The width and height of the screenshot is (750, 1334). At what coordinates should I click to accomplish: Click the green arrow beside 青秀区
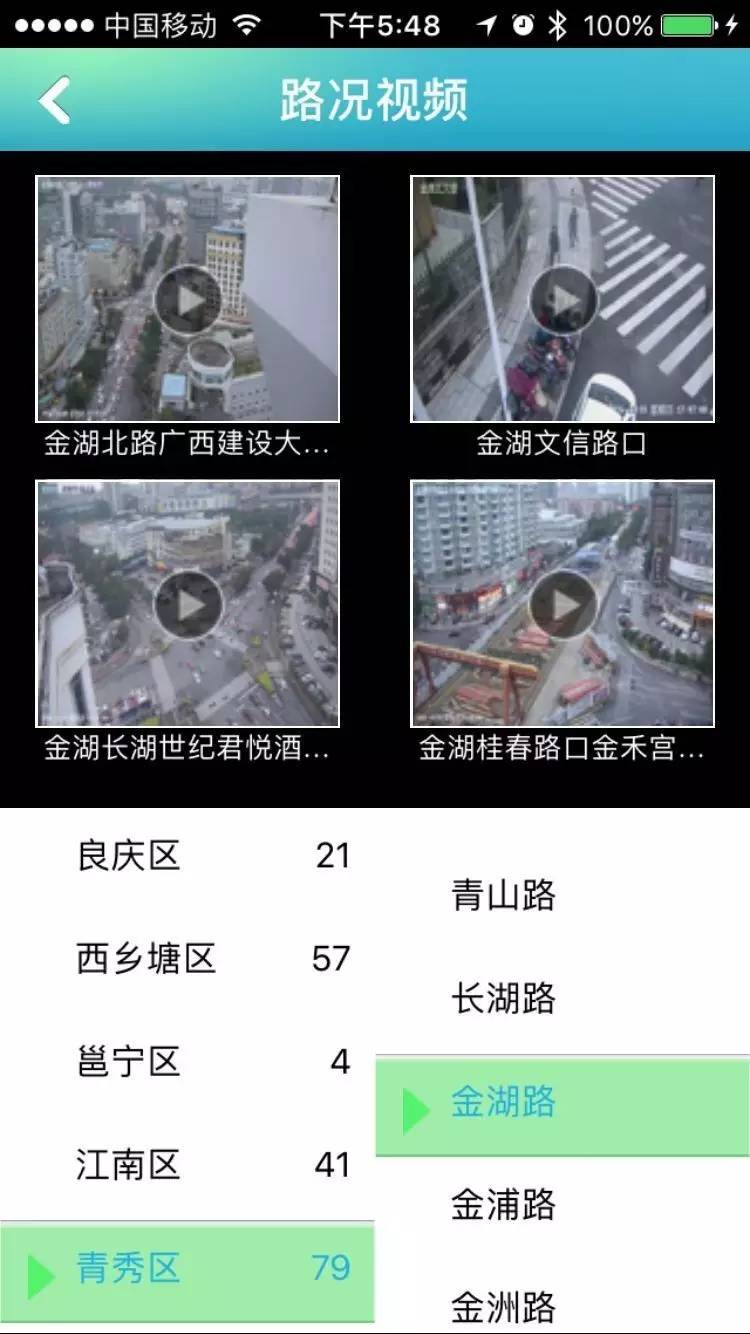[40, 1270]
